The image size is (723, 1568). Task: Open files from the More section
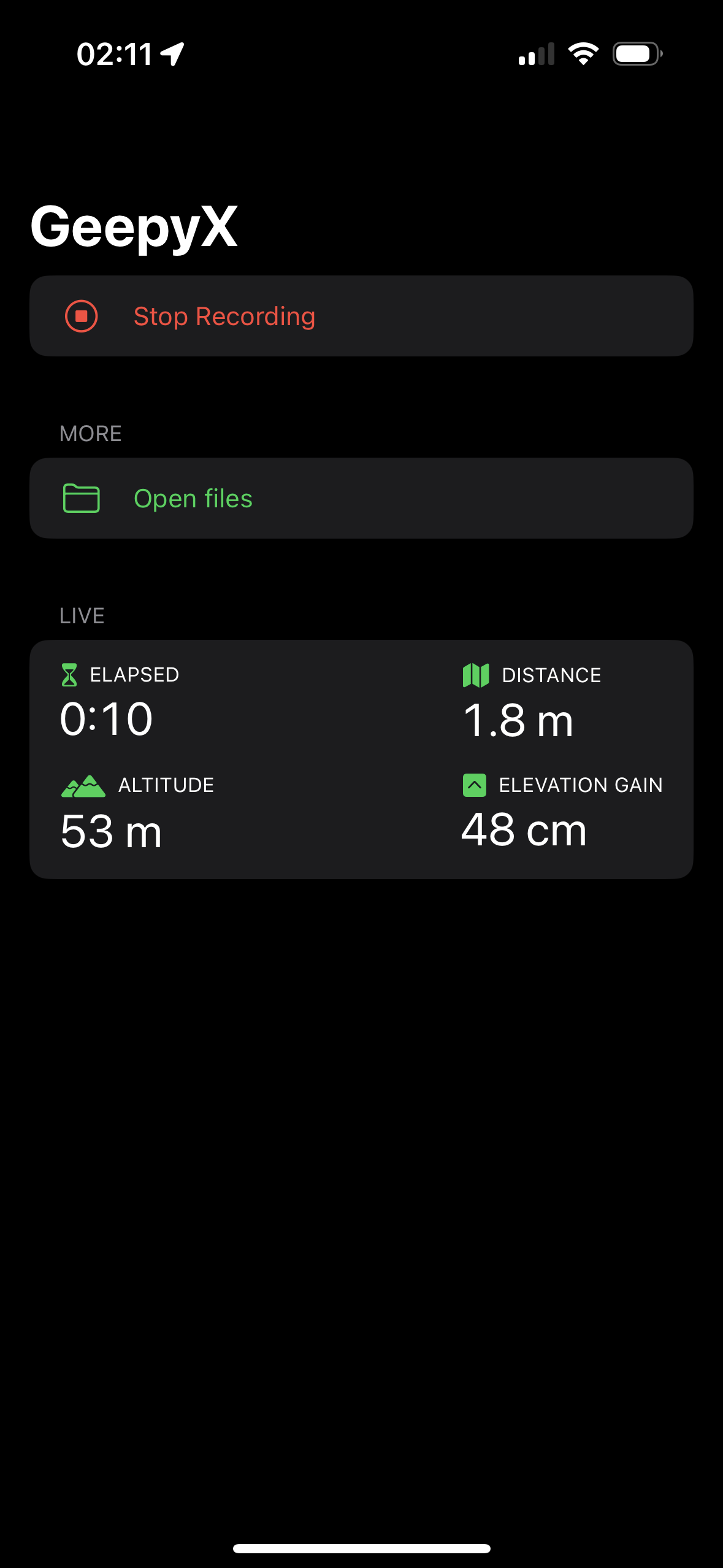(x=361, y=498)
